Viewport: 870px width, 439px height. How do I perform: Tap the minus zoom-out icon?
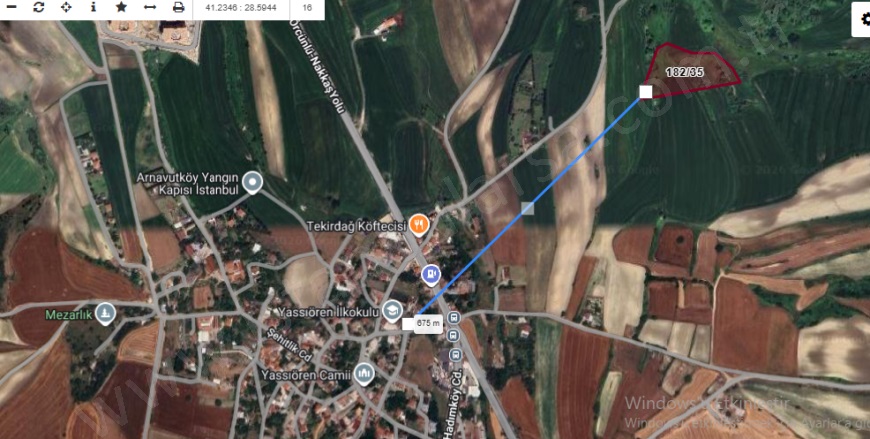(x=10, y=6)
